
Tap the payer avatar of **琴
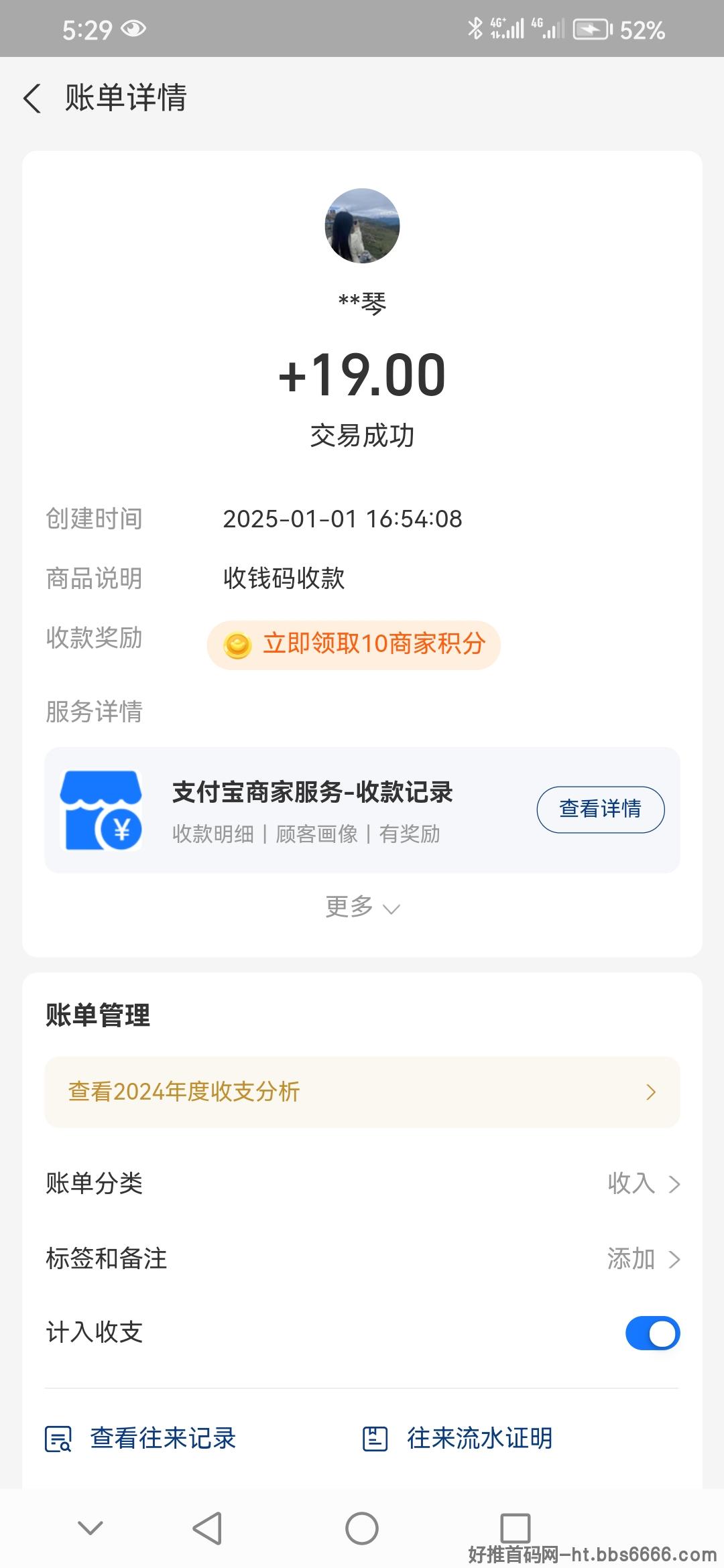tap(362, 226)
